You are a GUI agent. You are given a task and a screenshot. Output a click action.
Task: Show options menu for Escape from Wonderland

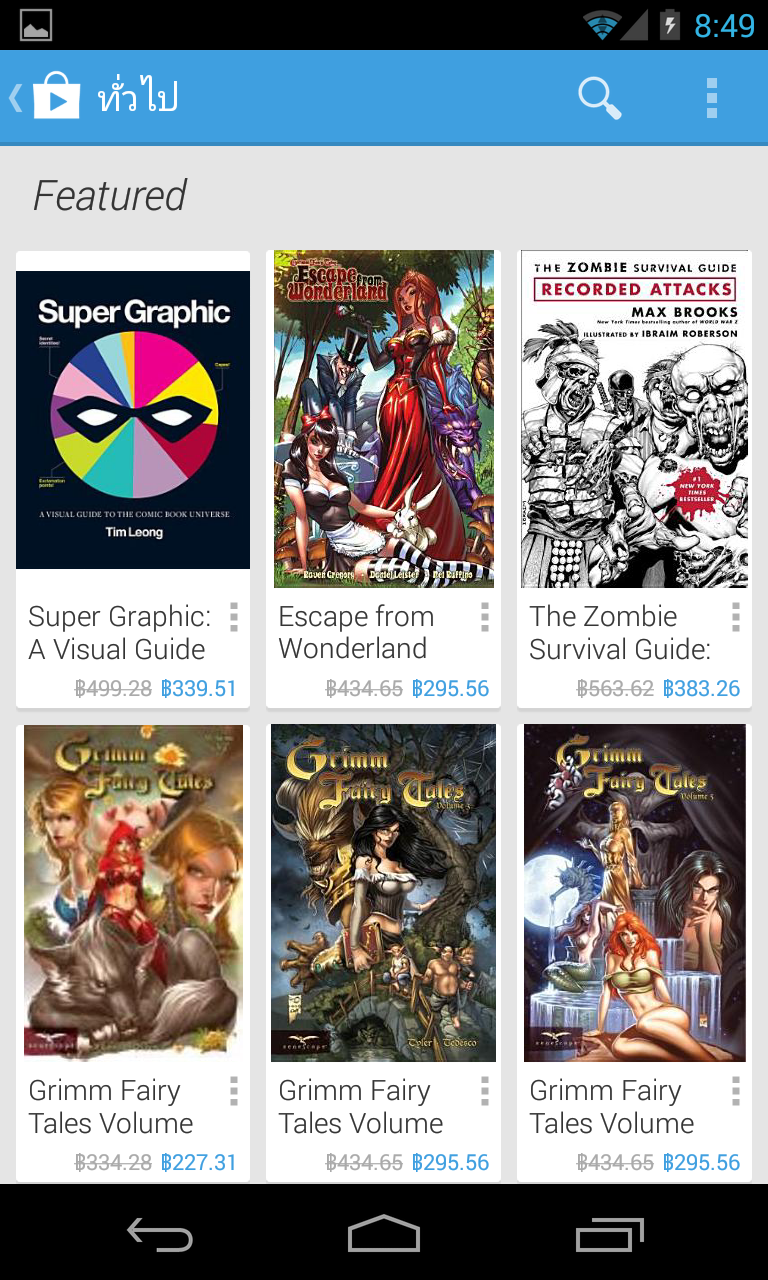[x=485, y=618]
